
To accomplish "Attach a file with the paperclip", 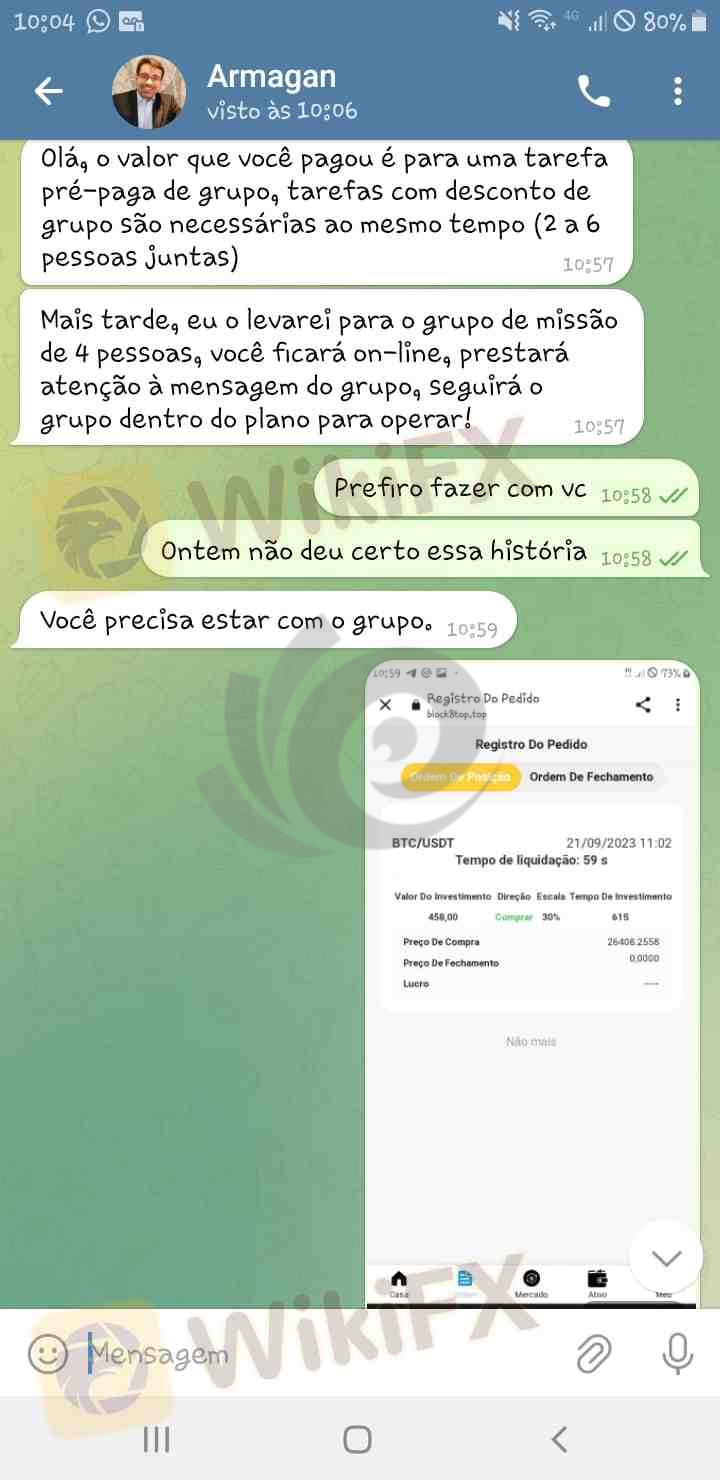I will click(594, 1355).
